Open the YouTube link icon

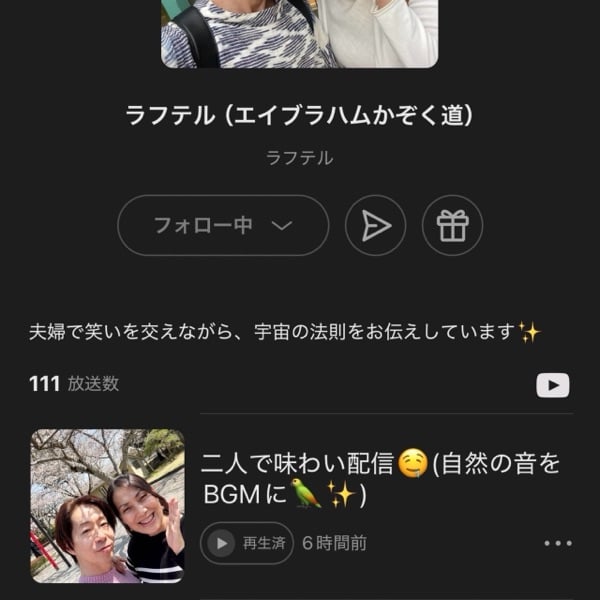point(553,385)
